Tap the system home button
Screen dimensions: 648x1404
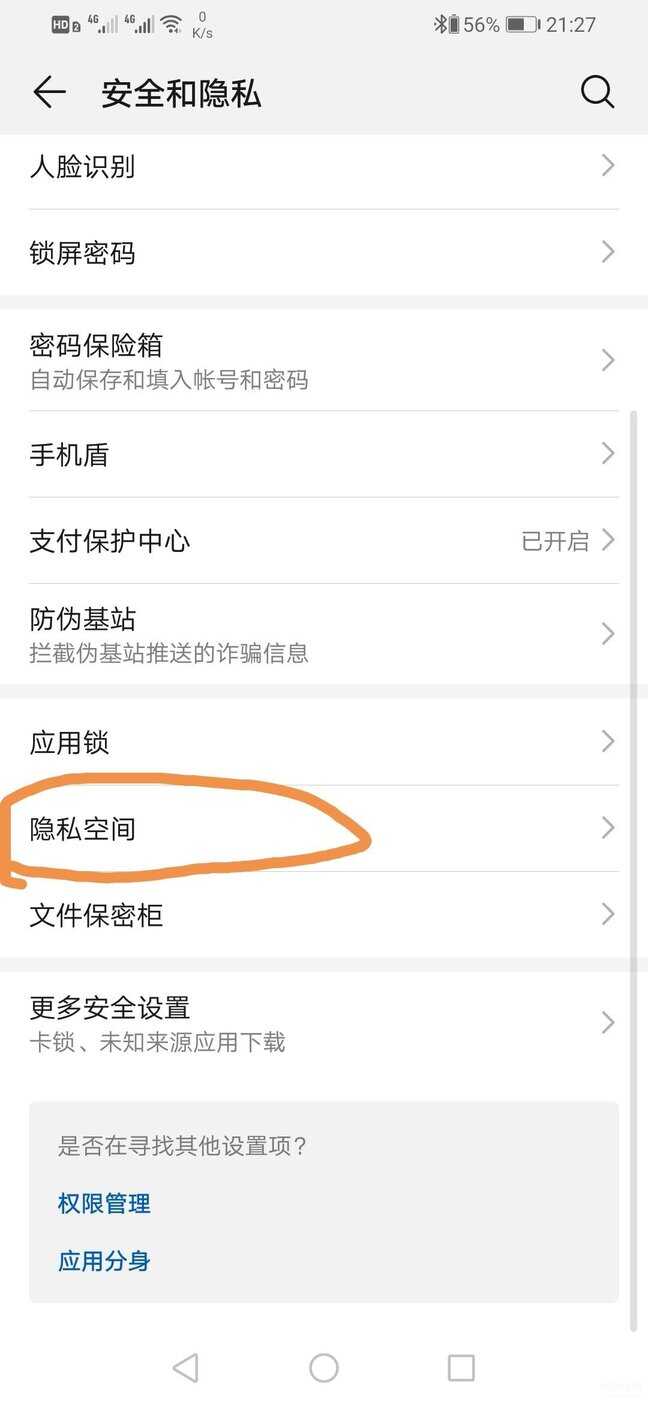(x=324, y=1367)
